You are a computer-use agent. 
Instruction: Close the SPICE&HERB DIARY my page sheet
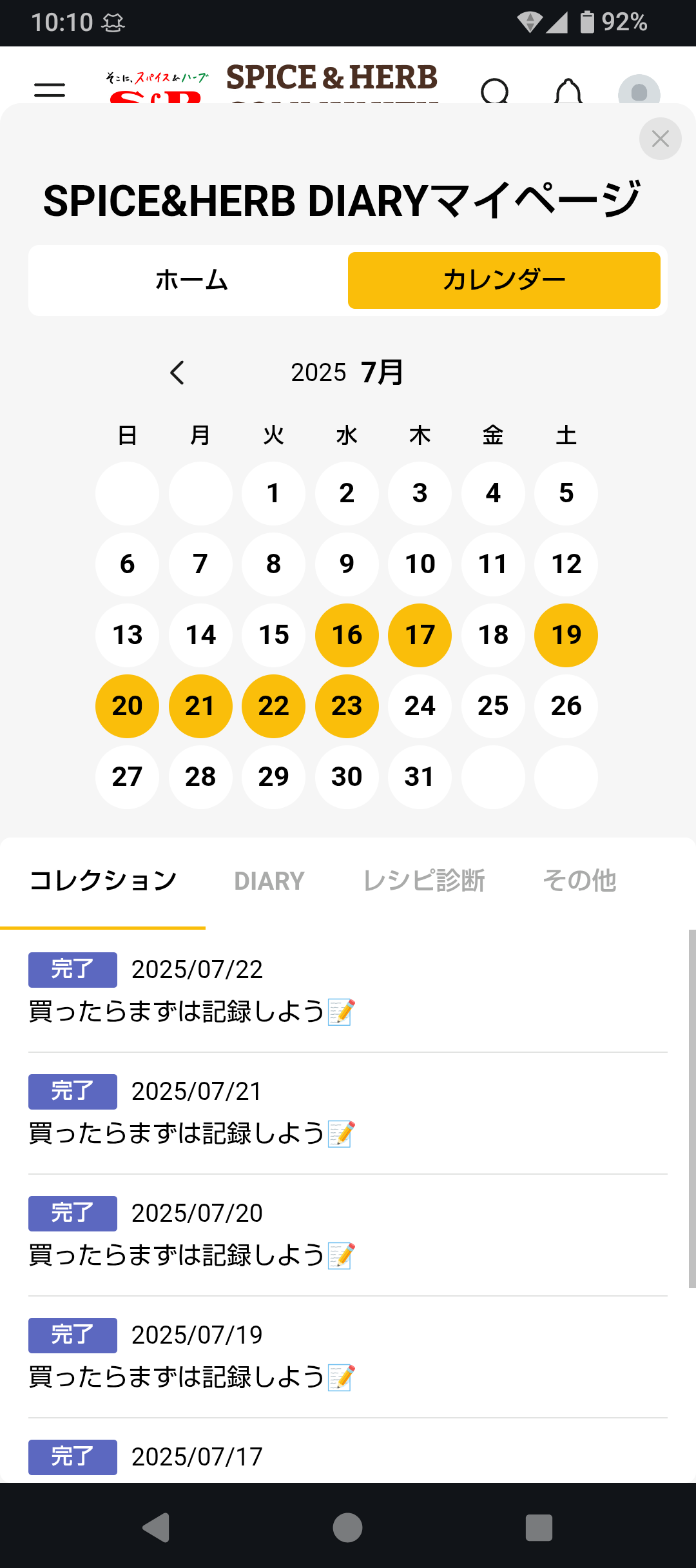(x=660, y=139)
